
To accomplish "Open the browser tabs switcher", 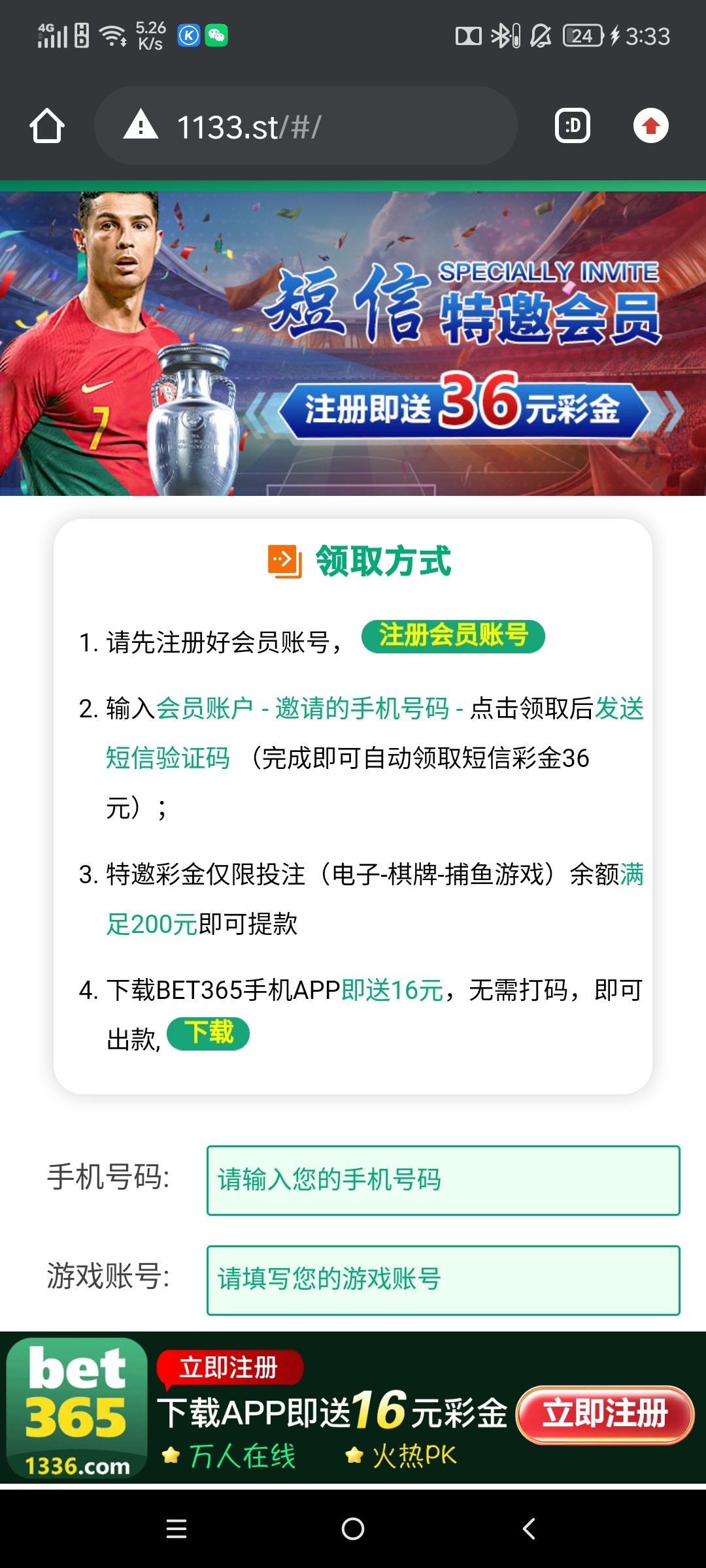I will [572, 126].
